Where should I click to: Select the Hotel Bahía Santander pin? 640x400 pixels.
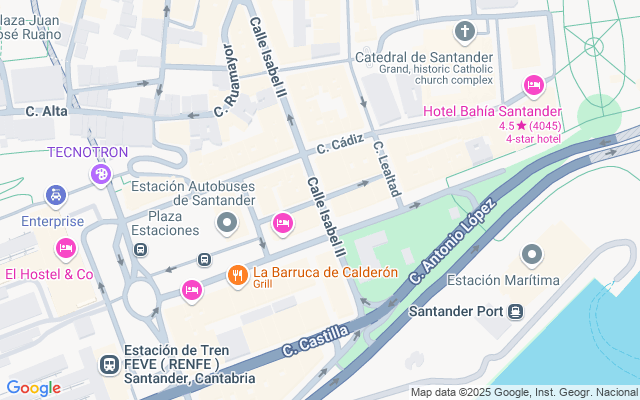click(x=534, y=86)
